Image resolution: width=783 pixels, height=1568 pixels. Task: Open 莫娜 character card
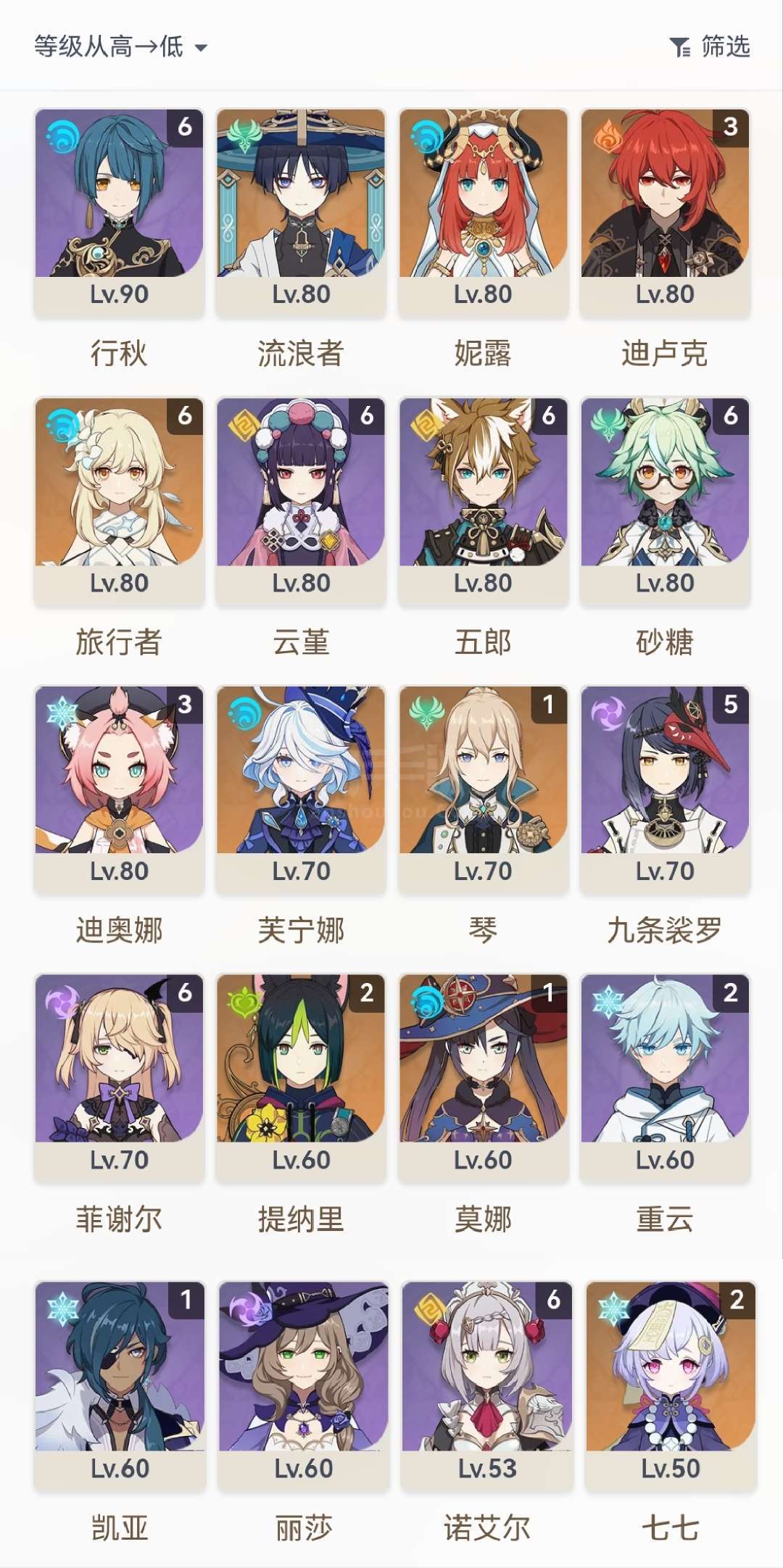(483, 1079)
